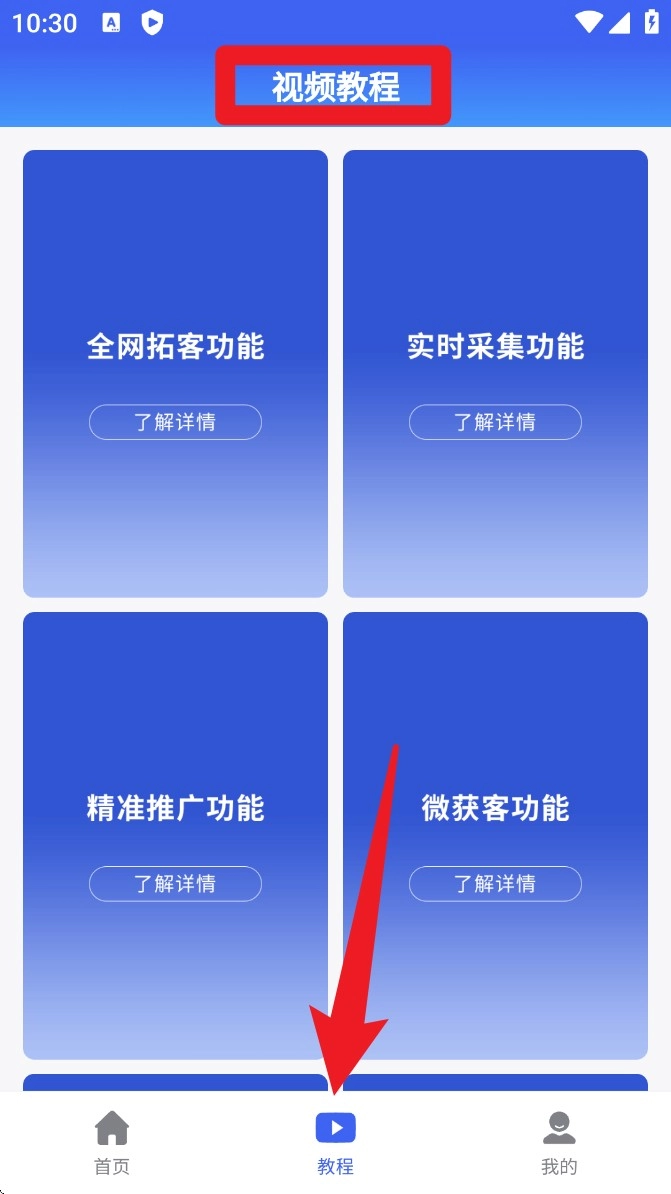
Task: Switch to the 教程 tutorial tab
Action: pyautogui.click(x=335, y=1142)
